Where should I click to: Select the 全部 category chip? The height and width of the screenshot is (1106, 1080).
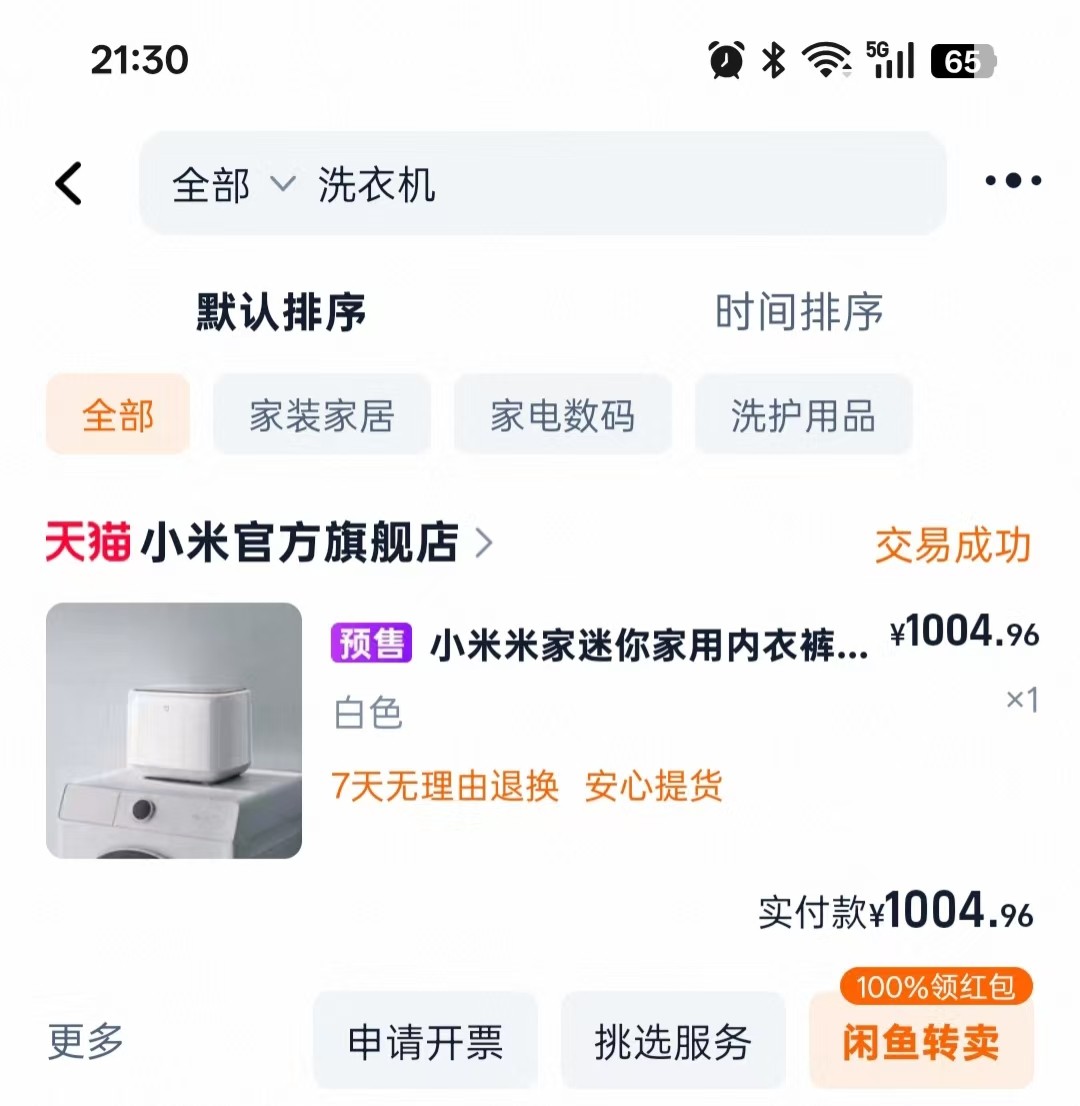pos(118,415)
